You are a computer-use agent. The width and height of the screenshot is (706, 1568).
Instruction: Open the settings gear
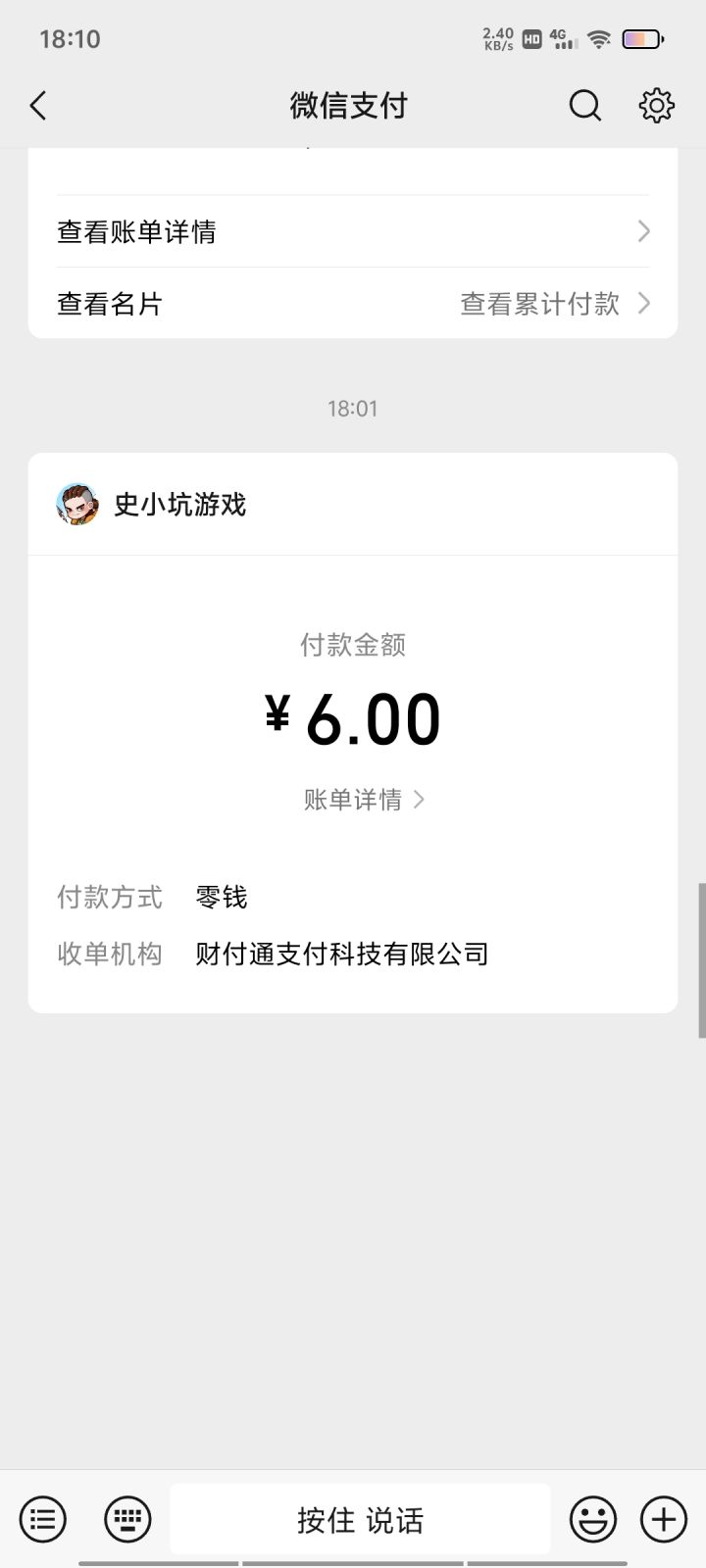656,106
